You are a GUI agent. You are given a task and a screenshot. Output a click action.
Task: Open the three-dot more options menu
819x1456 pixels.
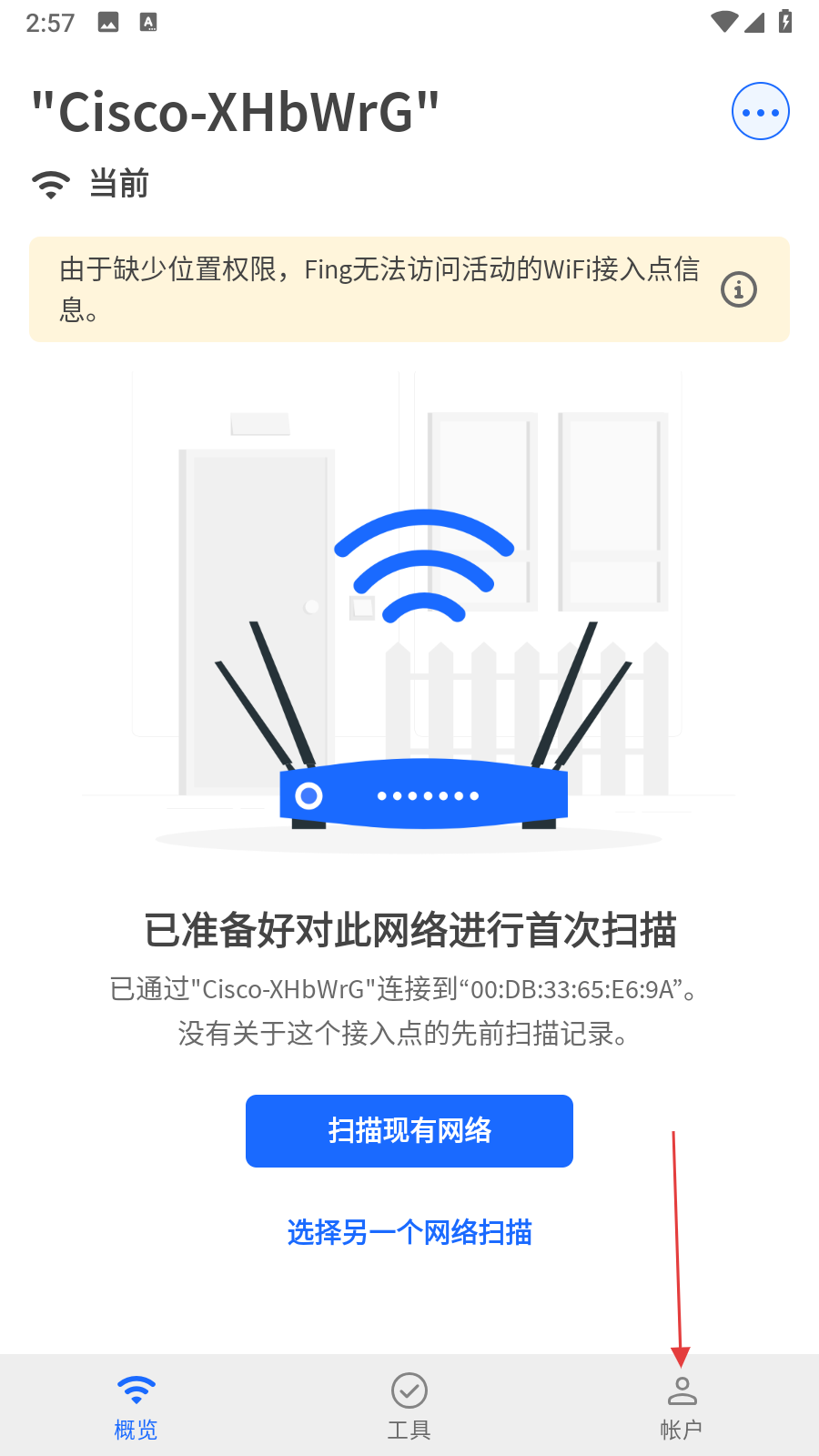pos(760,112)
